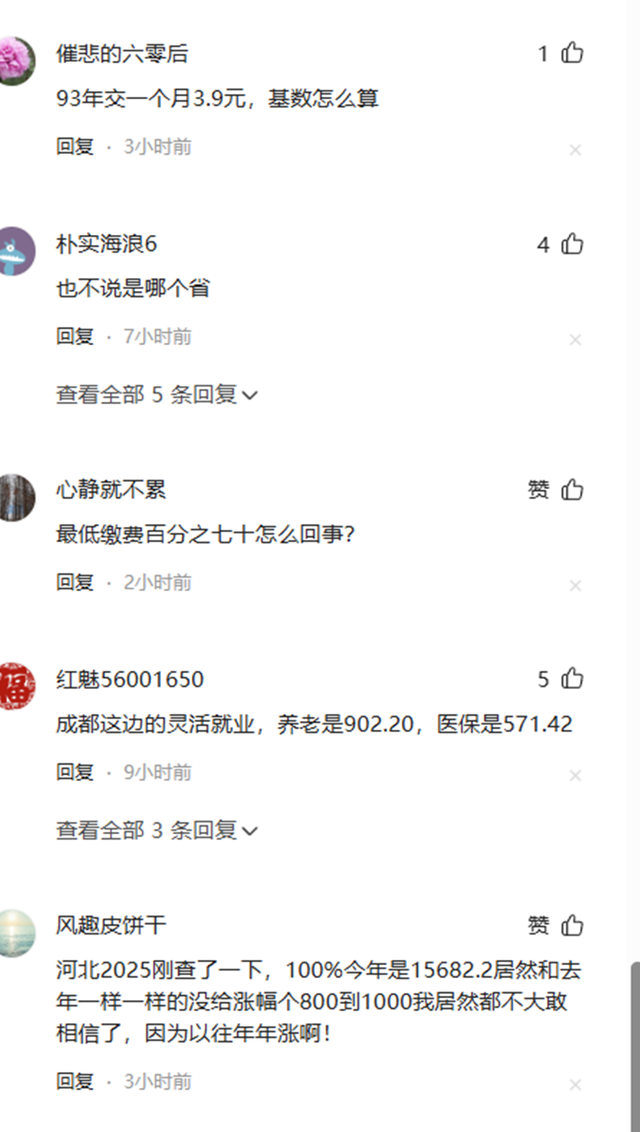Like 心静就不累's comment
This screenshot has width=640, height=1132.
572,489
